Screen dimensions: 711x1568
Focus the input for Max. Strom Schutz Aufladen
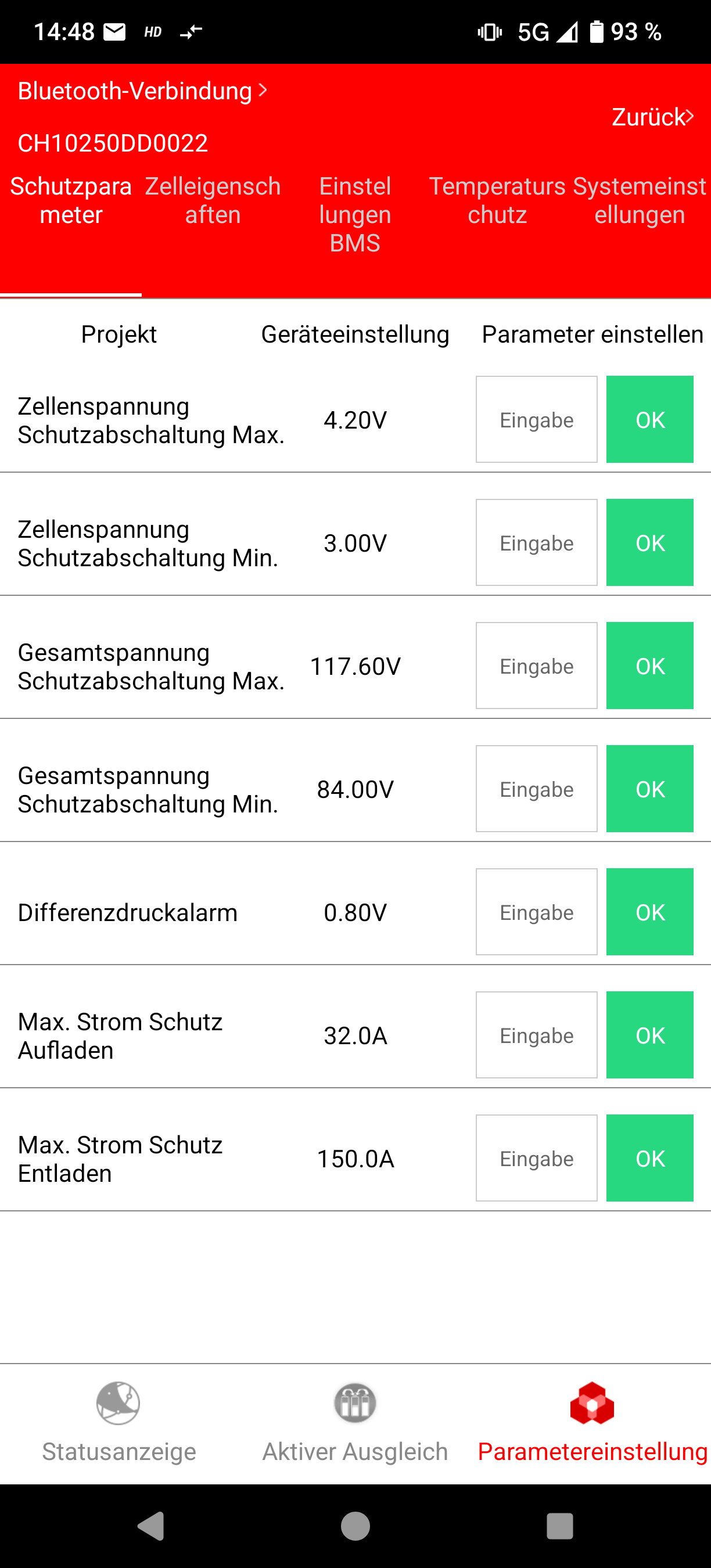(536, 1035)
